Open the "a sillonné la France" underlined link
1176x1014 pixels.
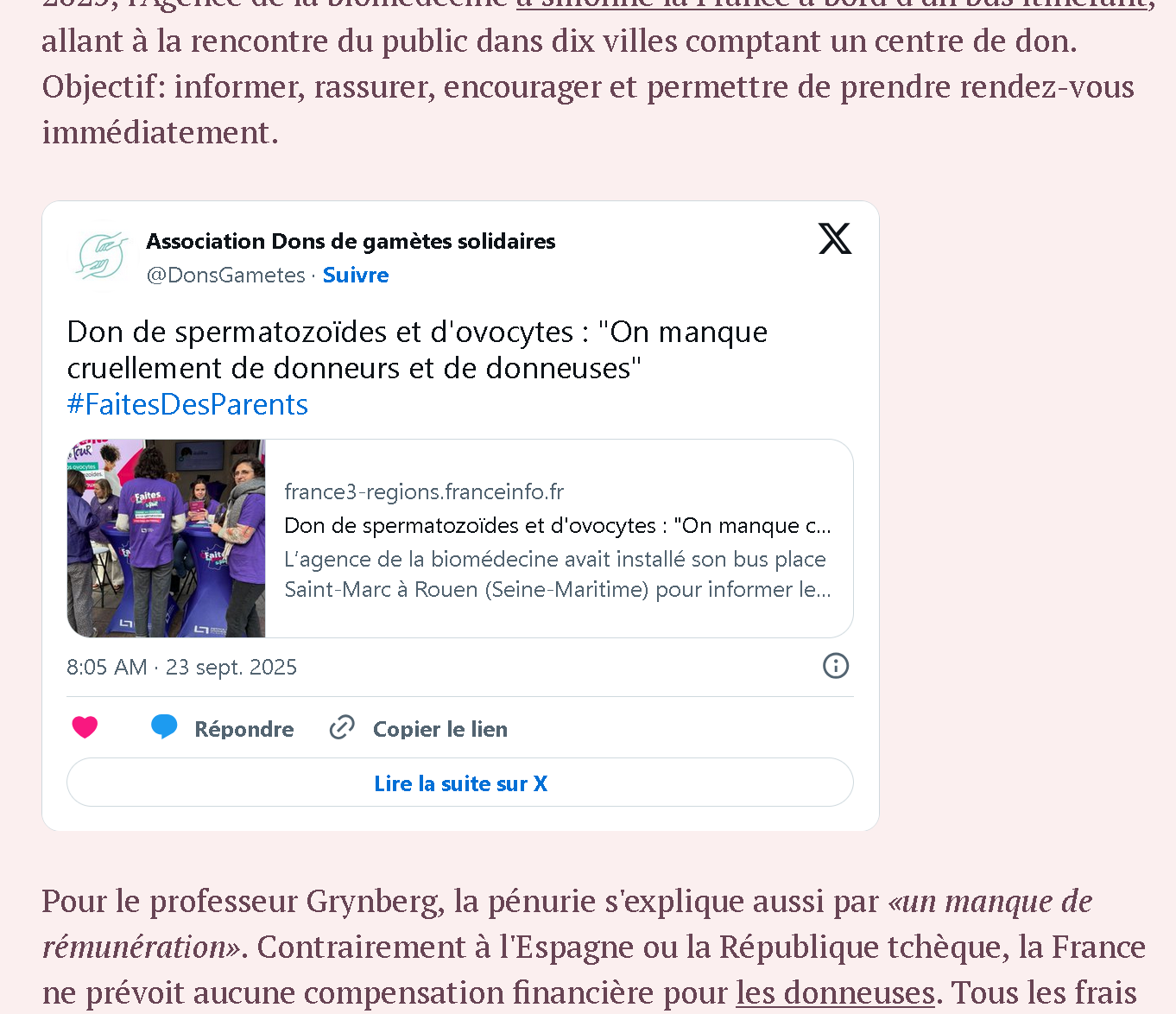tap(829, 5)
